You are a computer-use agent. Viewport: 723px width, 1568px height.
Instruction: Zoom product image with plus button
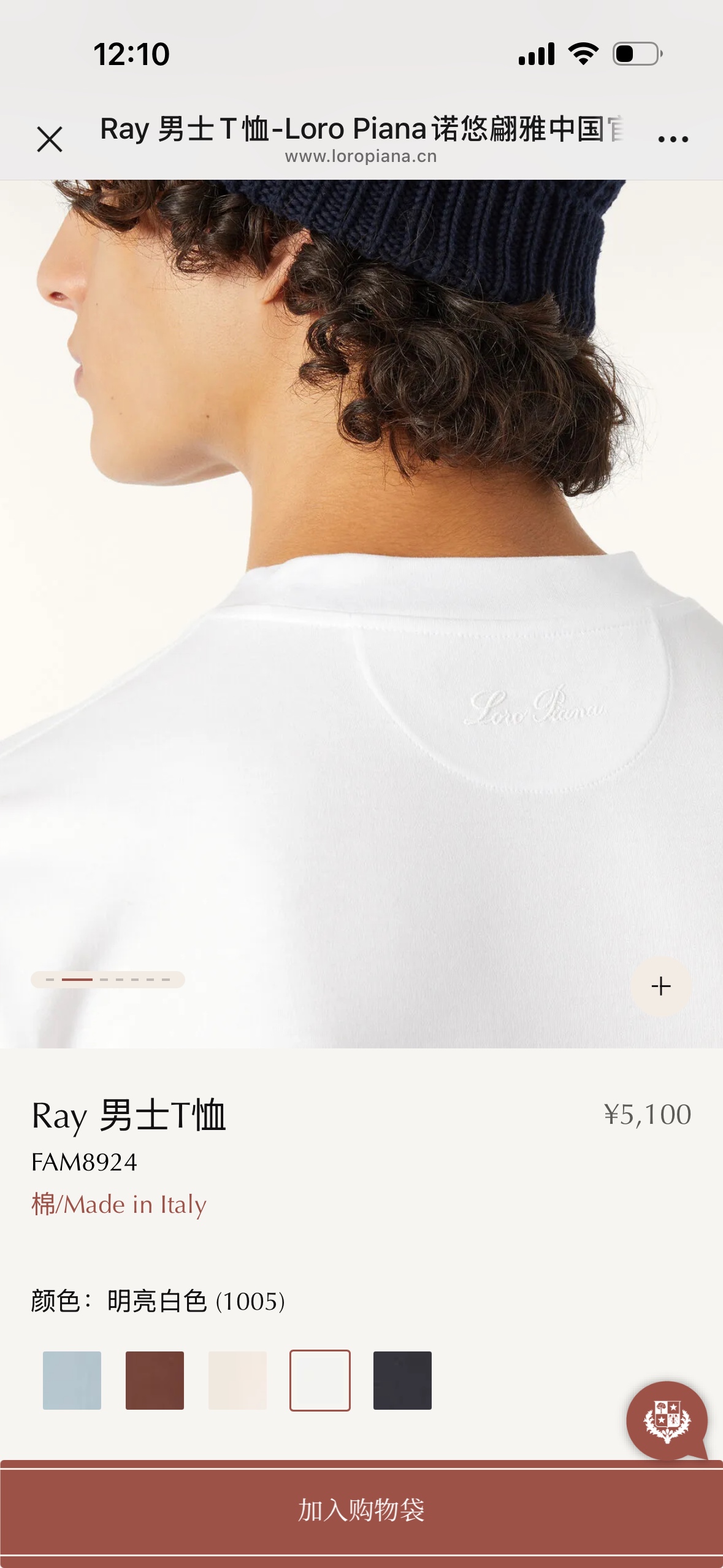(660, 986)
